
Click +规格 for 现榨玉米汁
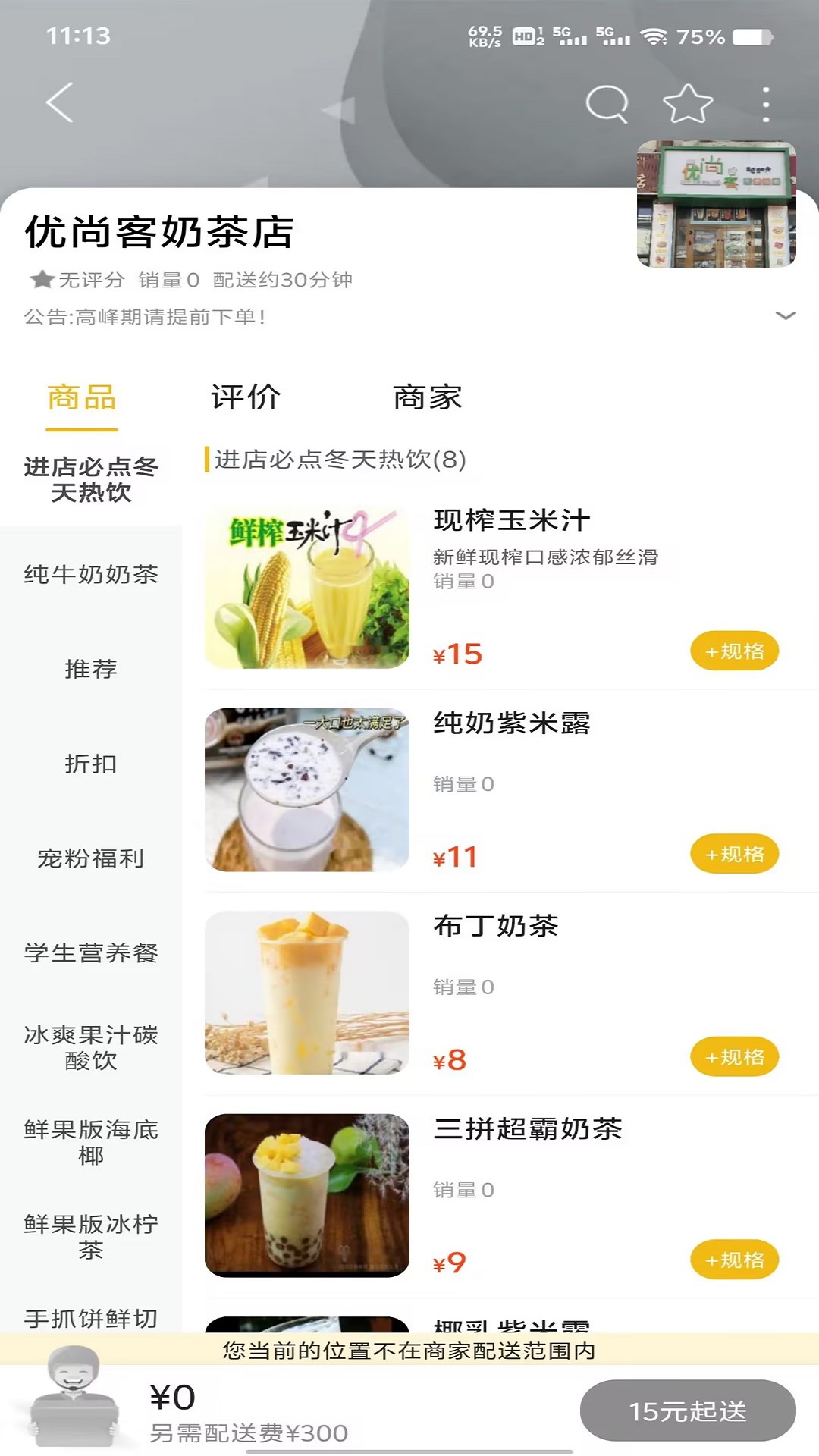point(733,651)
